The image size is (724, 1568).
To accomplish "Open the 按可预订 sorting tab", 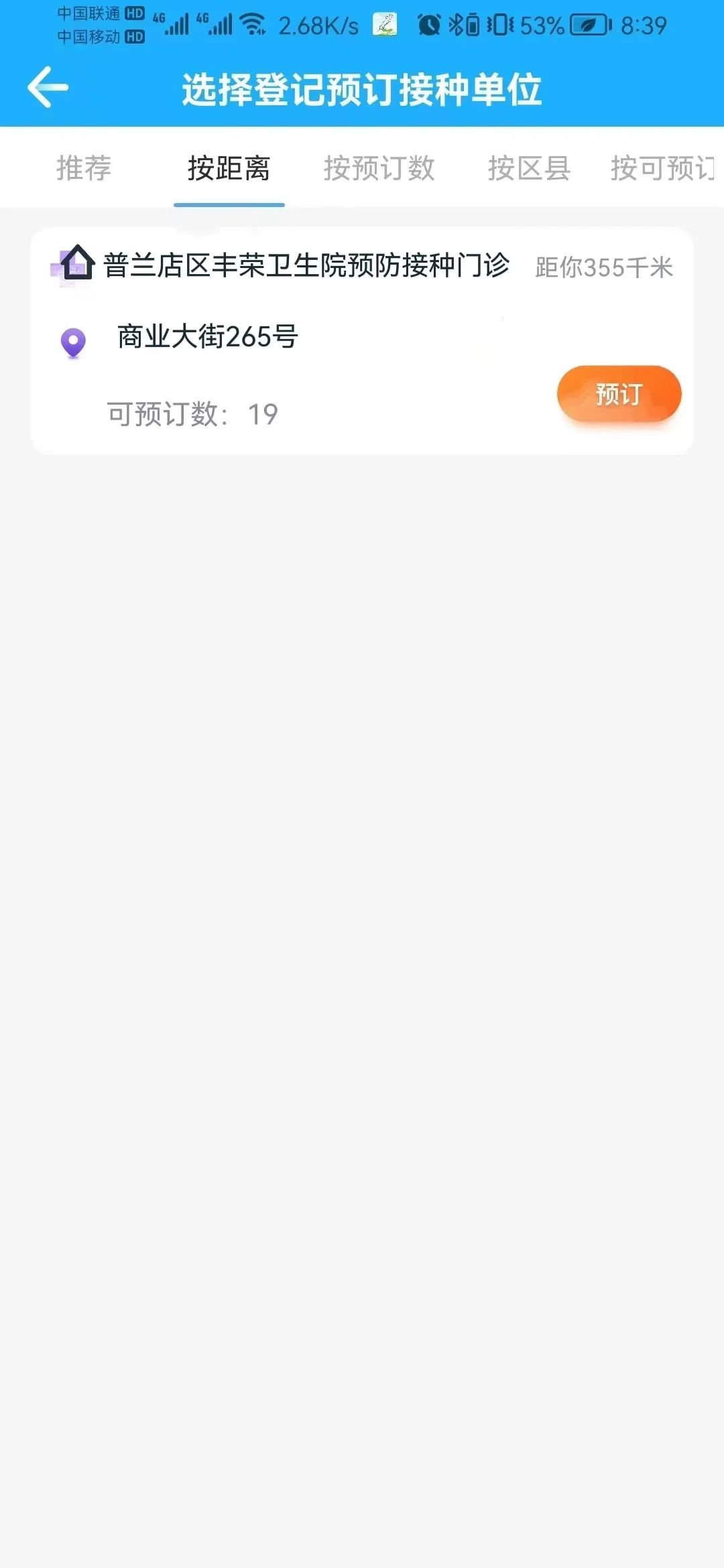I will (x=662, y=168).
